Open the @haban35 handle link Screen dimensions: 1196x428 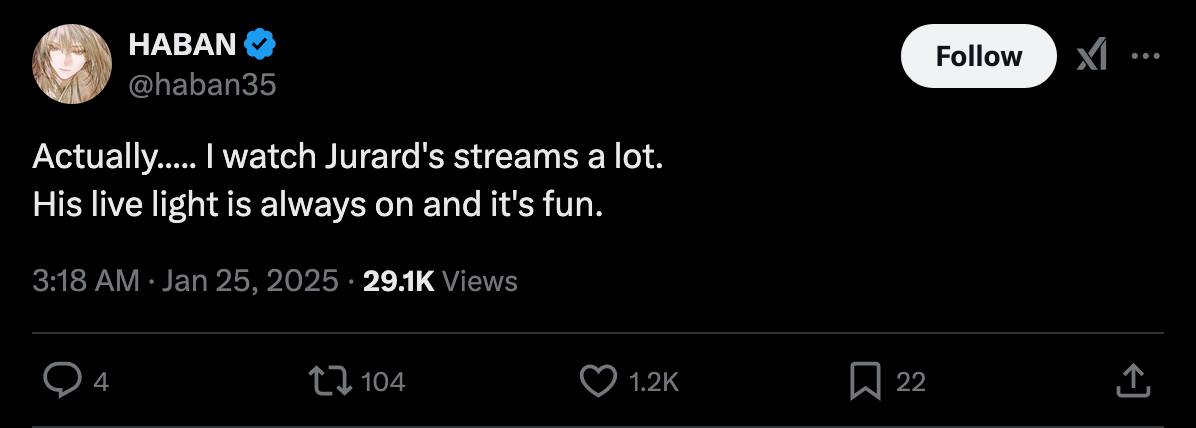202,86
